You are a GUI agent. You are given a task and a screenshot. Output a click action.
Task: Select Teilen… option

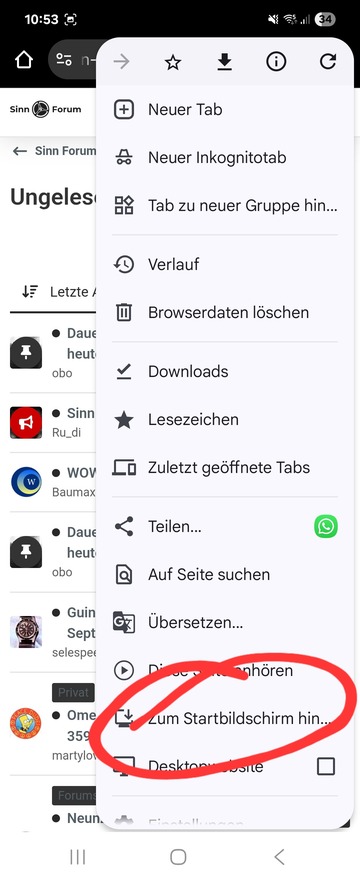(202, 526)
